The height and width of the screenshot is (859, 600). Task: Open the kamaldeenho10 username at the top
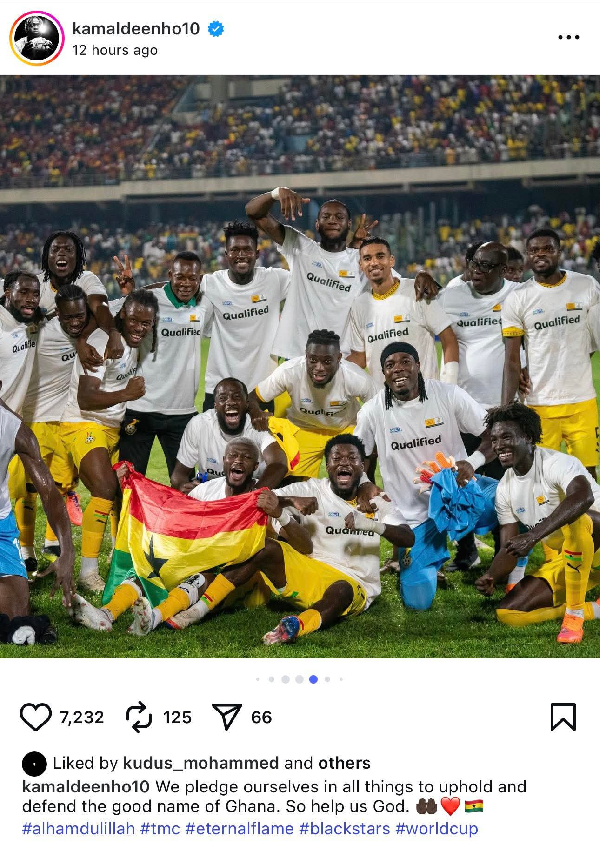(x=136, y=29)
